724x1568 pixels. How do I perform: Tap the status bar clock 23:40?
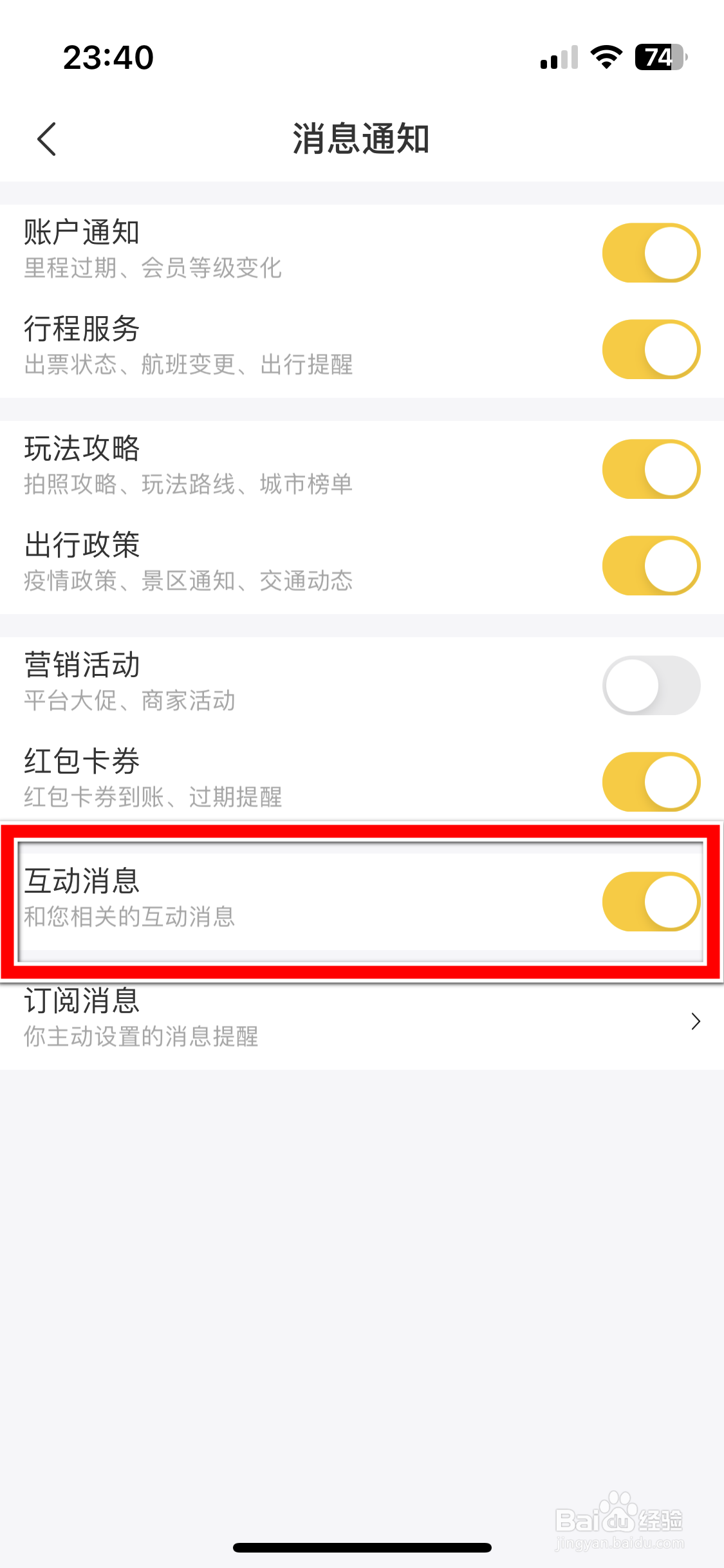click(x=108, y=57)
